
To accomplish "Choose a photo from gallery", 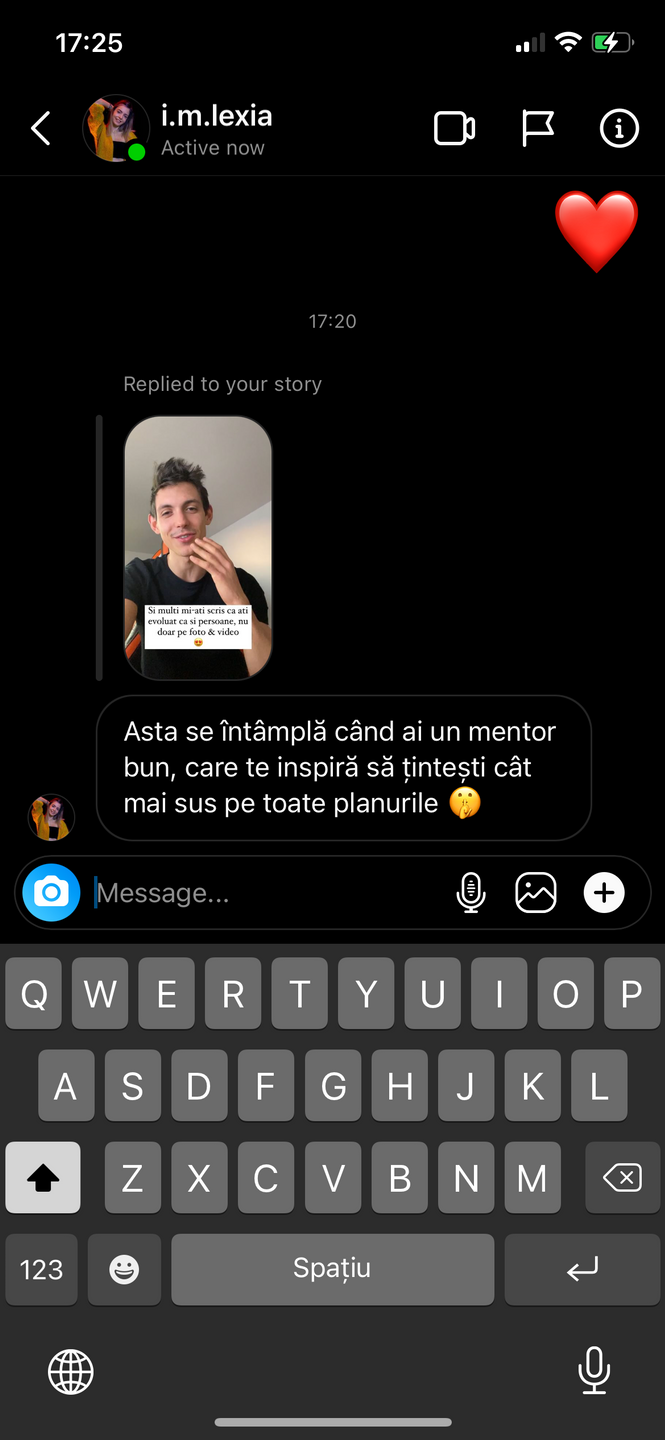I will [536, 892].
